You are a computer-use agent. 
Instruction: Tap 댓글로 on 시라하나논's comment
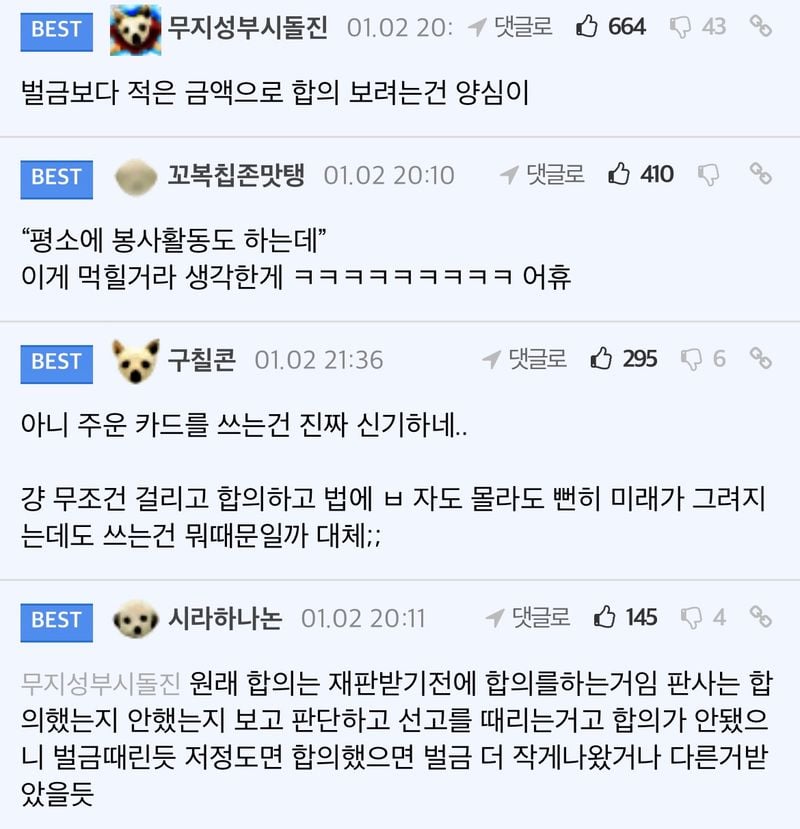pos(529,618)
